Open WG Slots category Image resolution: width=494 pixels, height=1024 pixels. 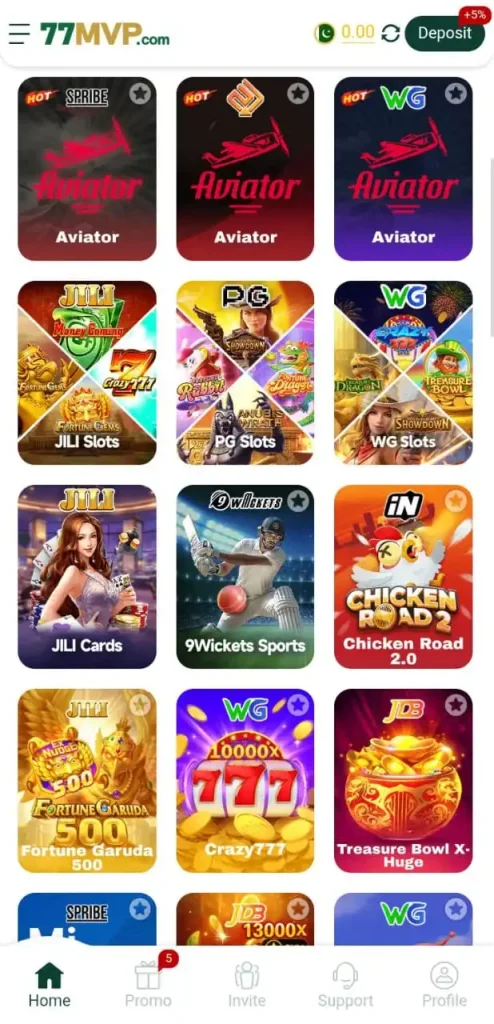click(403, 372)
